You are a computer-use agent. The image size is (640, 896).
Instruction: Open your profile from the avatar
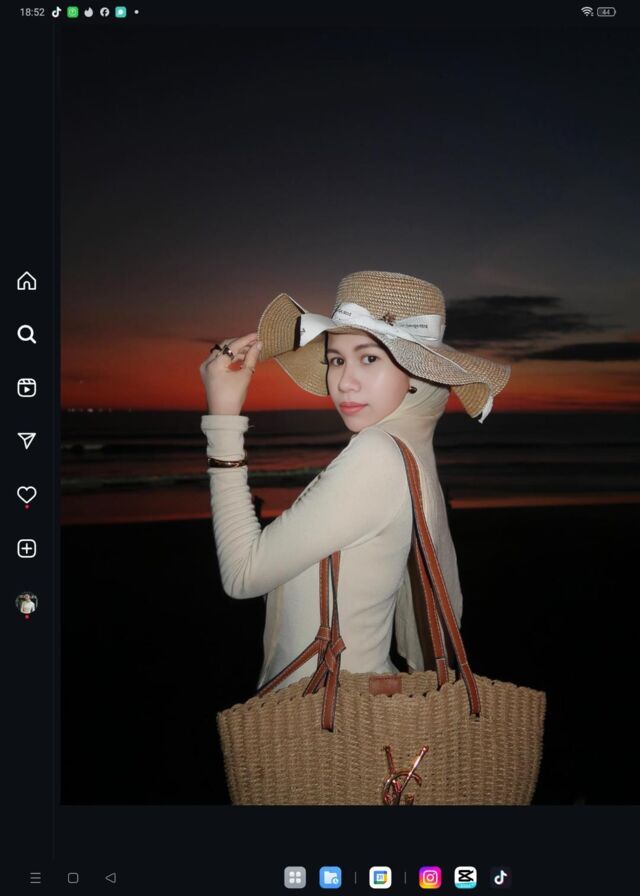[x=26, y=603]
